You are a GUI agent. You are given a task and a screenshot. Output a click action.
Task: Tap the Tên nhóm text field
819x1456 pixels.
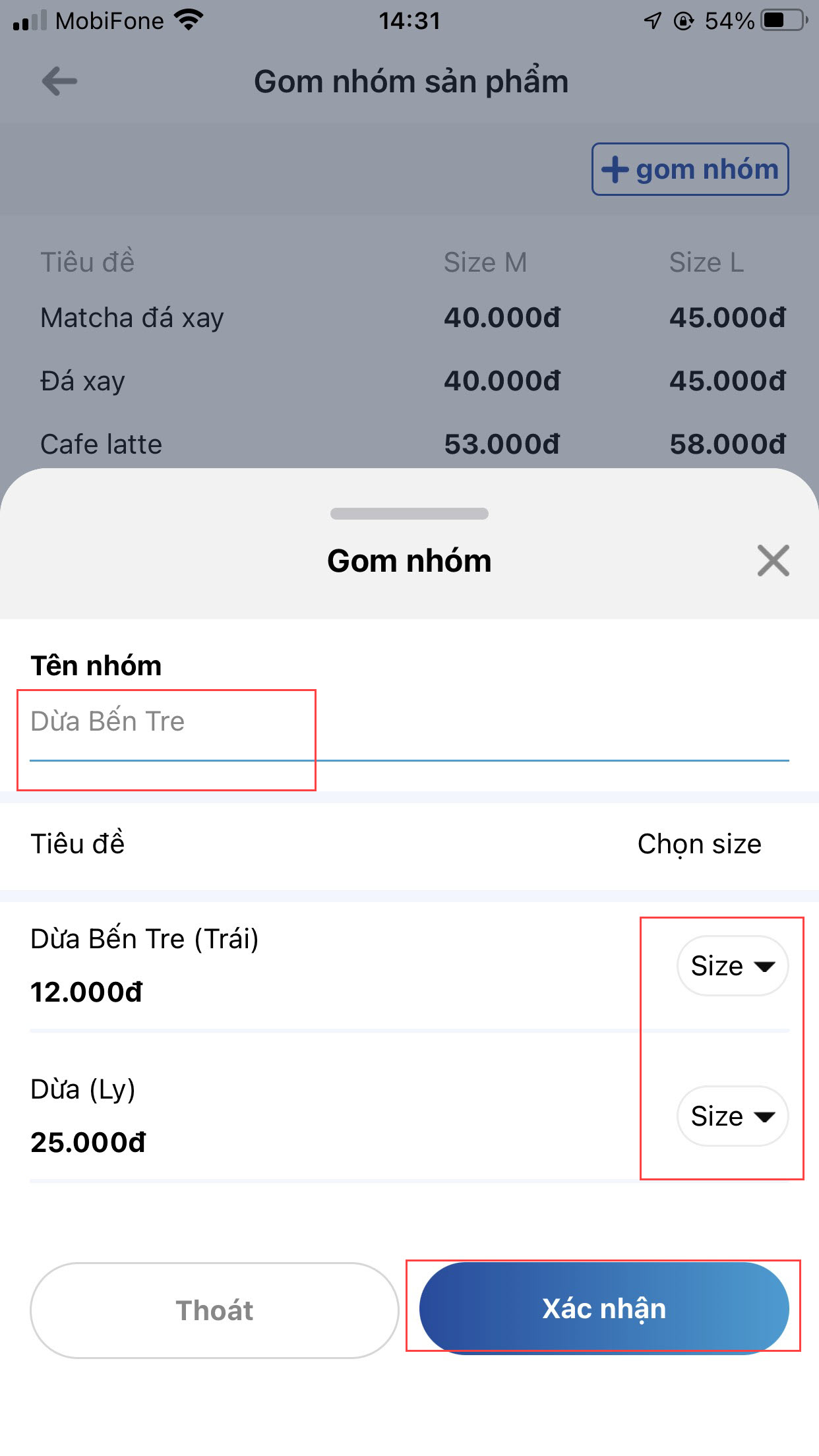409,723
